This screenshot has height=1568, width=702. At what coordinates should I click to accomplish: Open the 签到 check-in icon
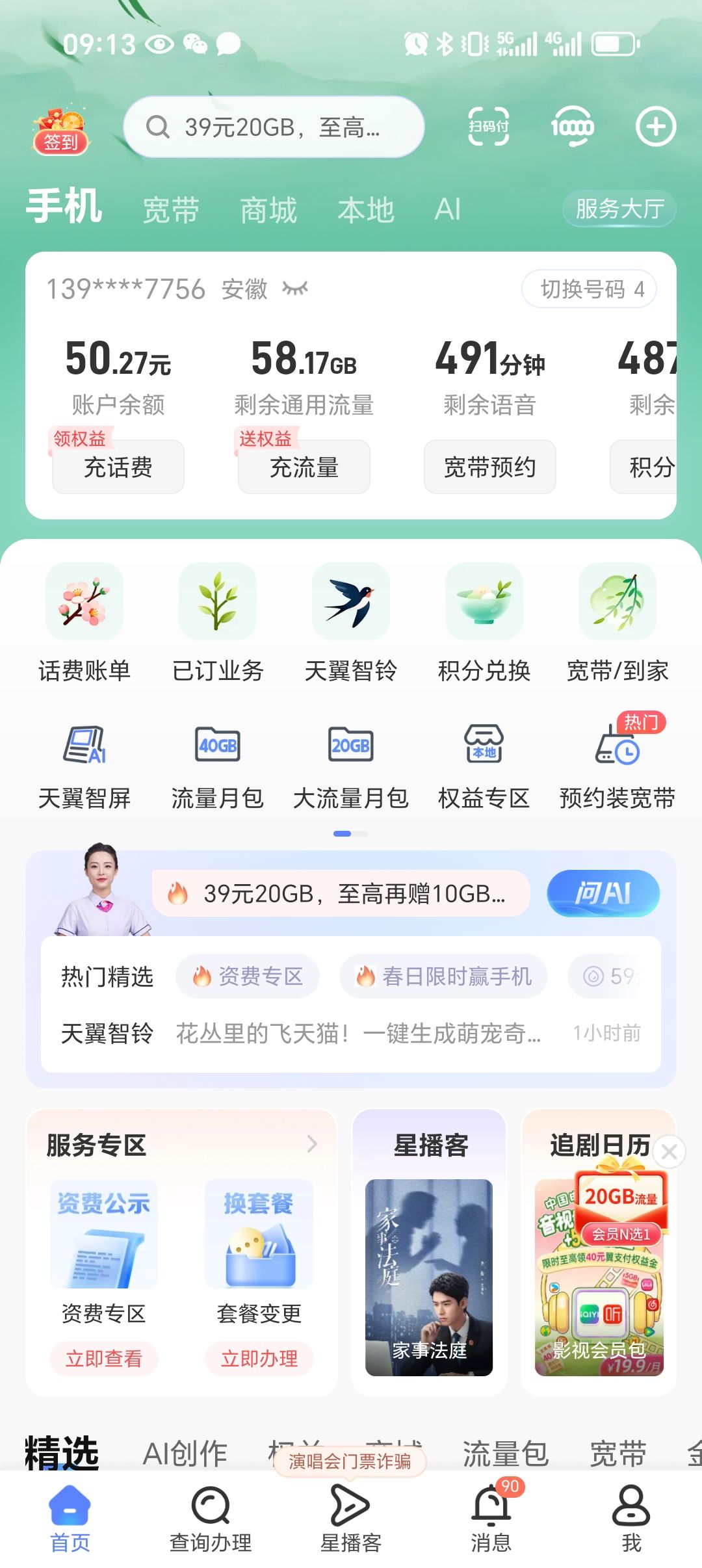[x=60, y=131]
